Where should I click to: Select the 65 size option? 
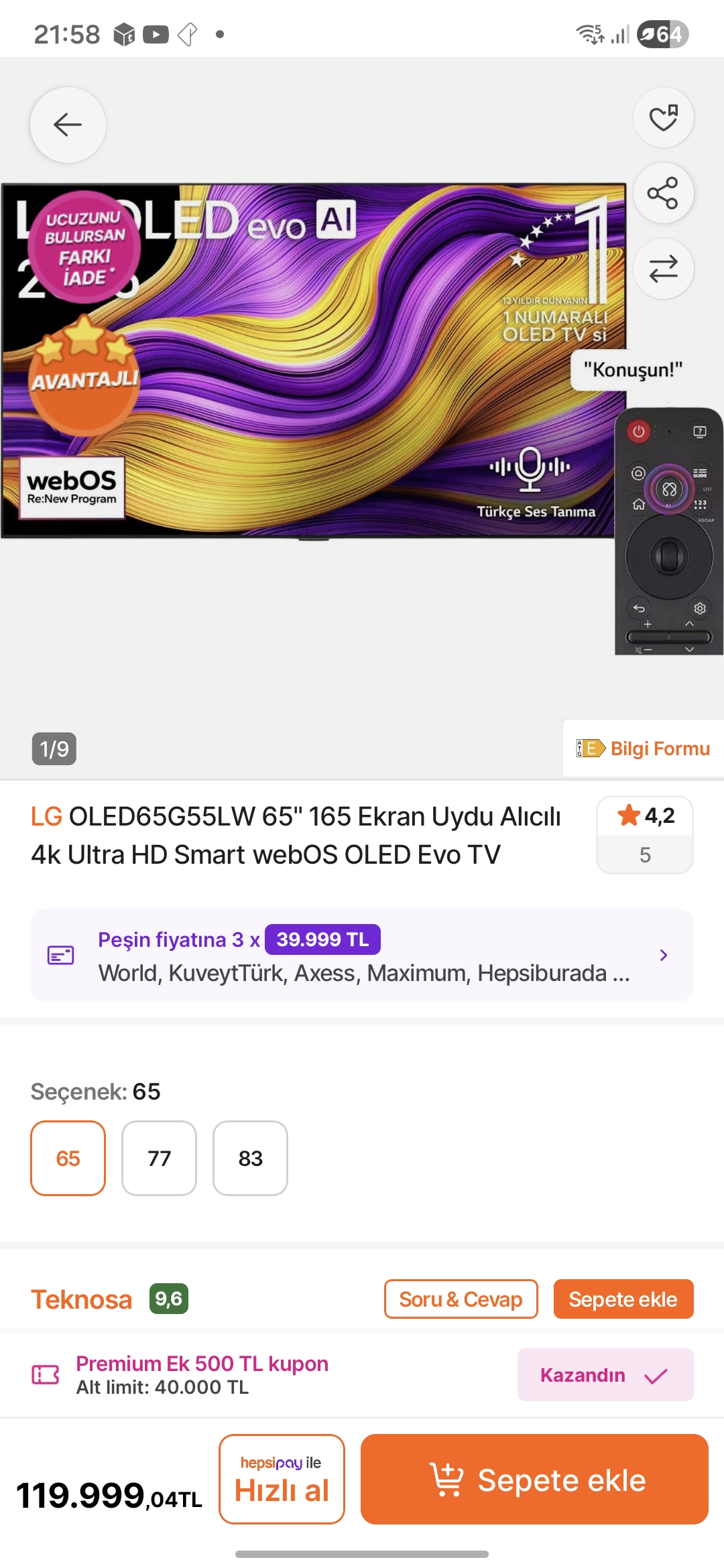coord(68,1158)
